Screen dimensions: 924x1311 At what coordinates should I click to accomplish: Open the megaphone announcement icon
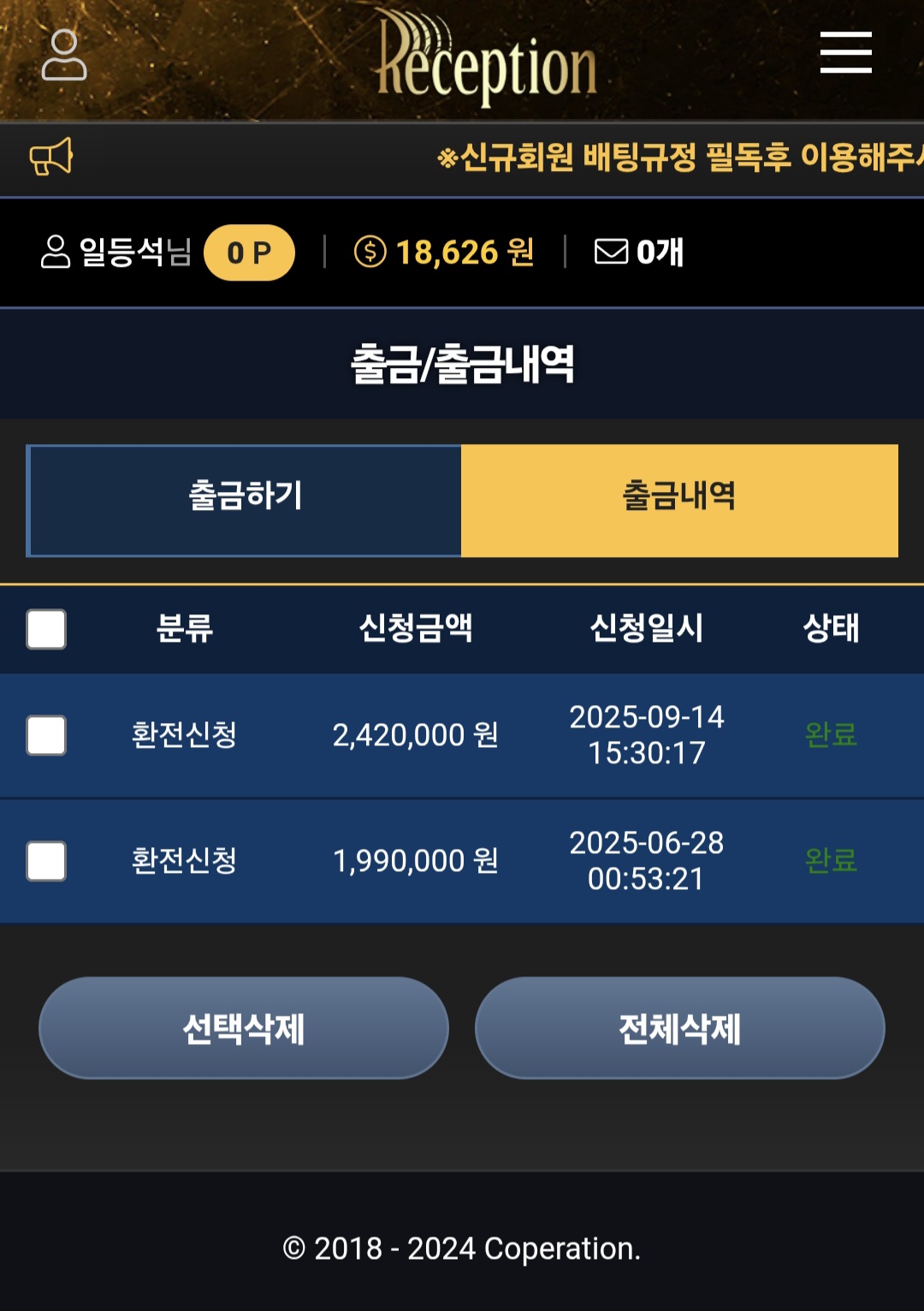pos(51,157)
